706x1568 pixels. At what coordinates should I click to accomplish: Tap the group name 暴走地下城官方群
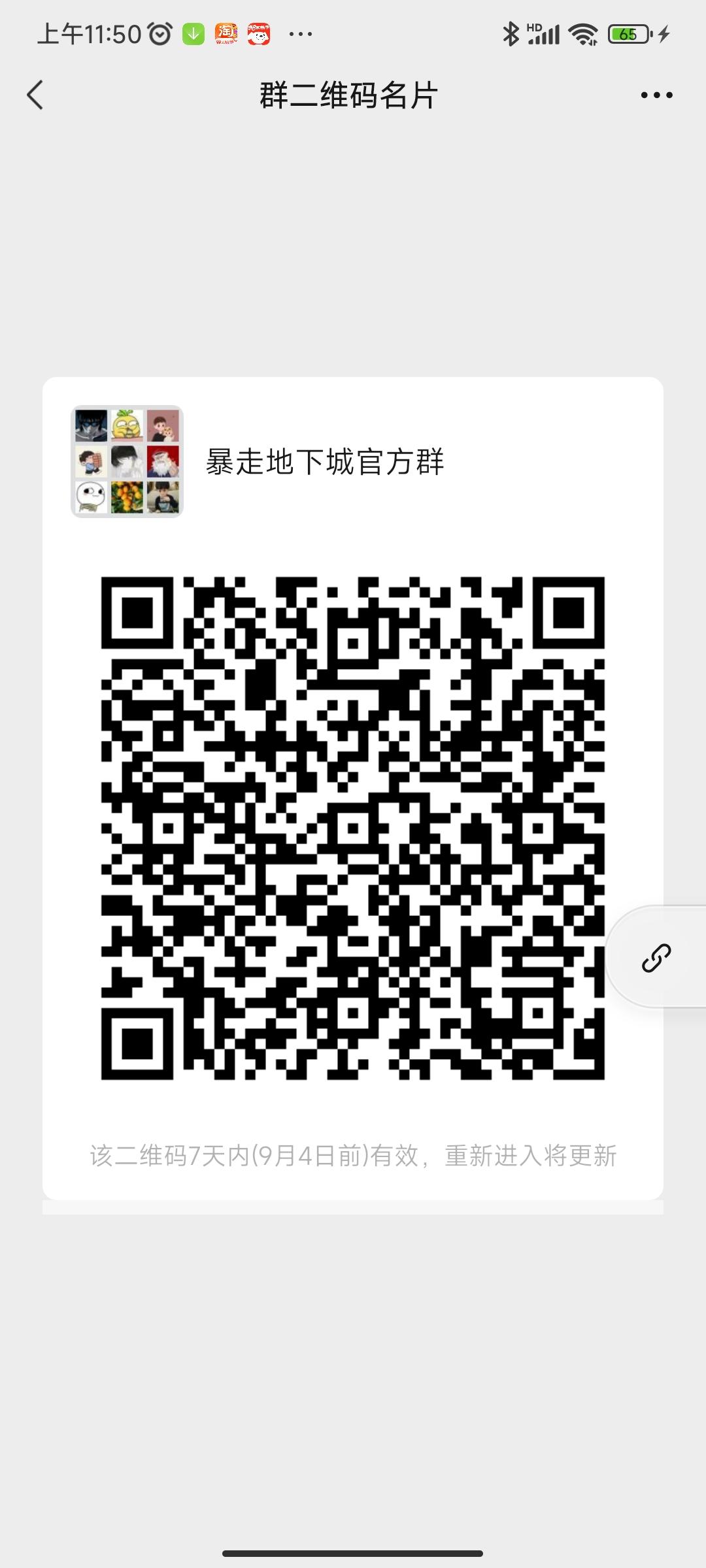tap(325, 462)
